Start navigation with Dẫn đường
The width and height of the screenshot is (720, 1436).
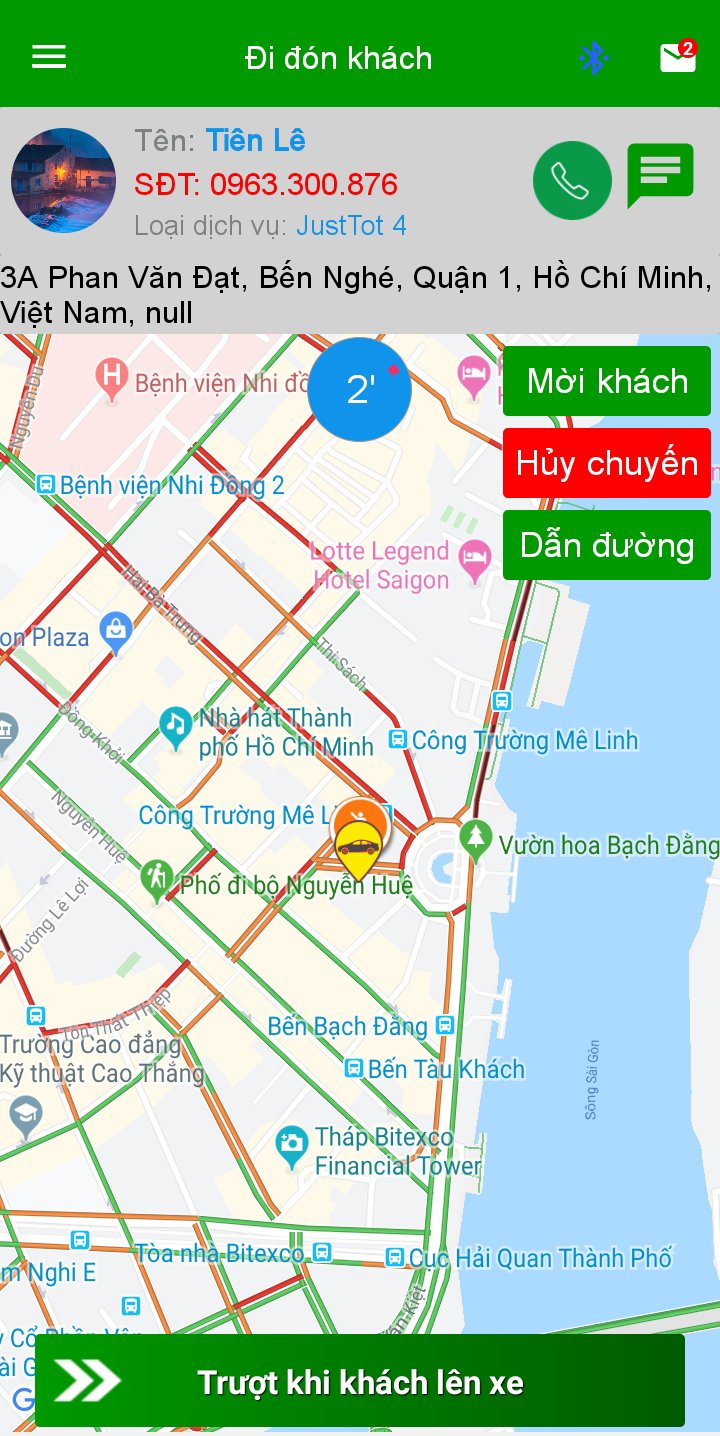[x=607, y=545]
